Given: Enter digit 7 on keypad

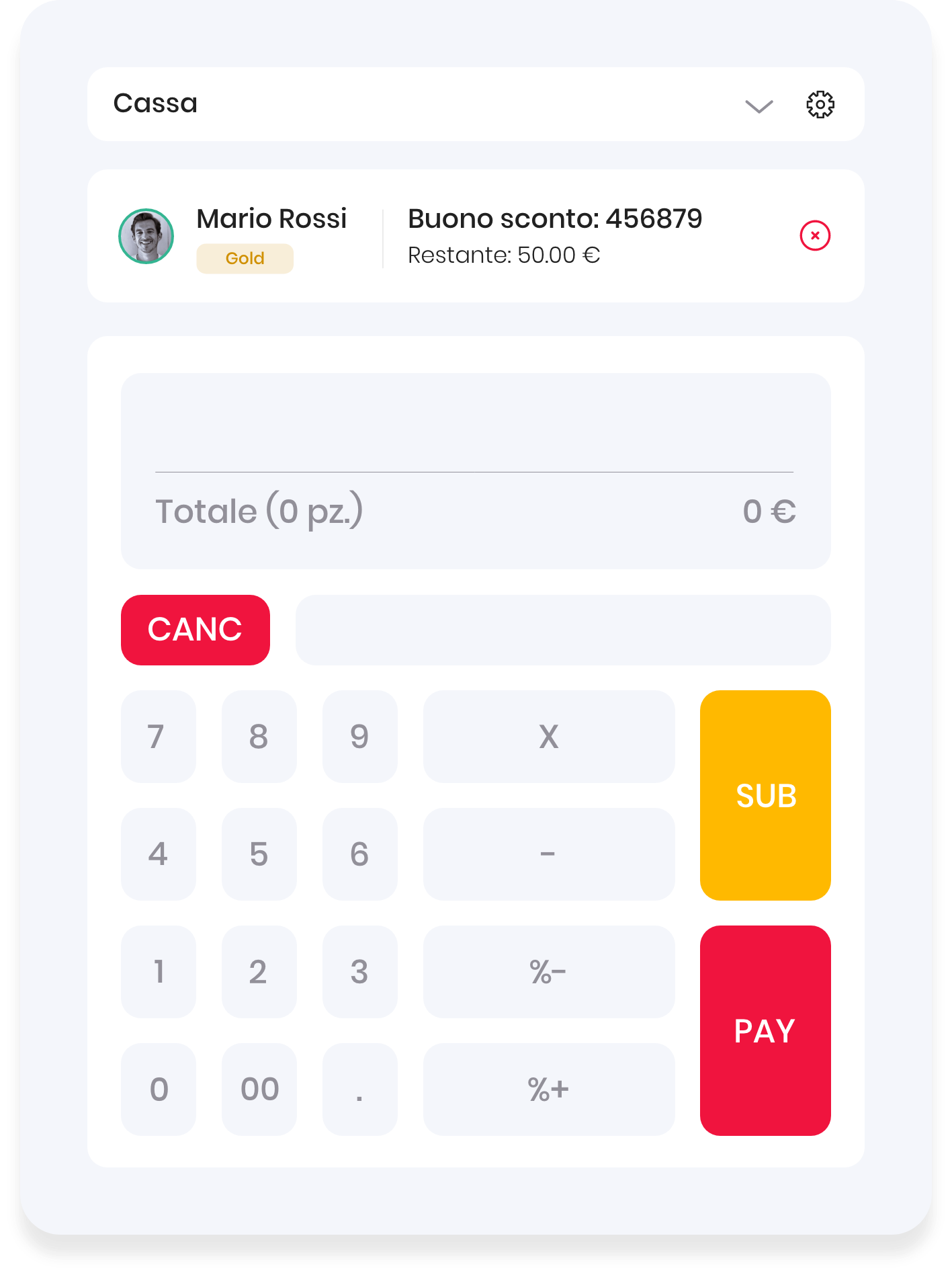Looking at the screenshot, I should [158, 737].
